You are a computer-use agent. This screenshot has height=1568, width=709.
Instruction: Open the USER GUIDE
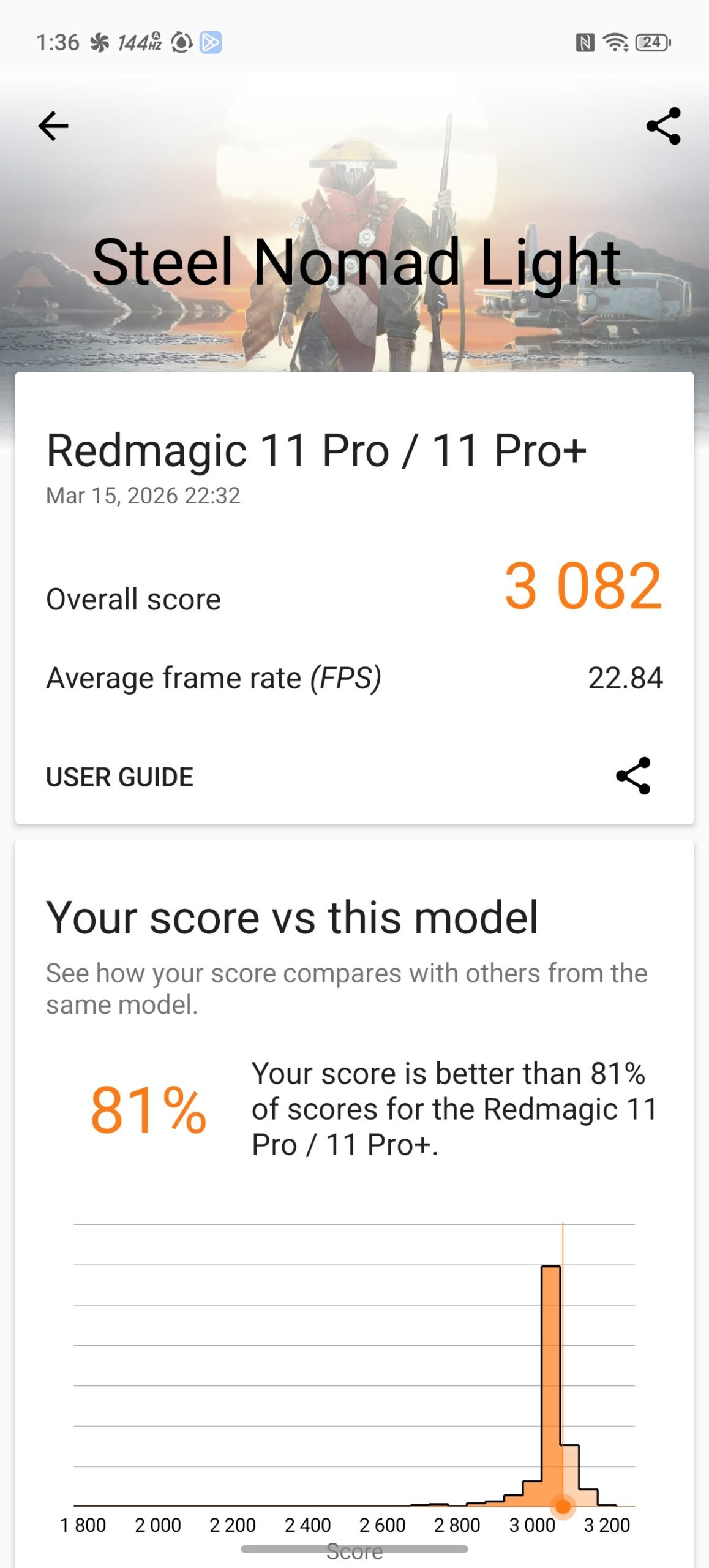120,777
